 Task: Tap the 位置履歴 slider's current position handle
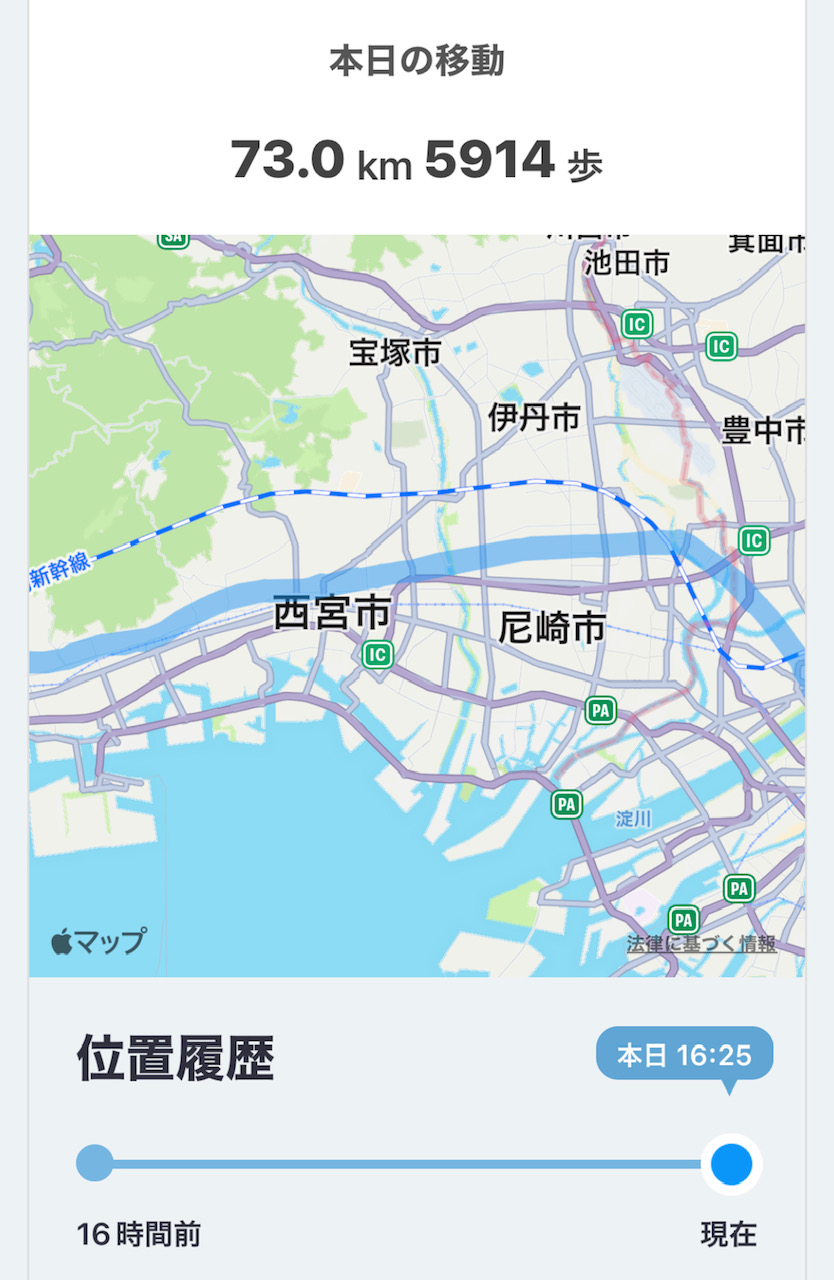point(731,1164)
